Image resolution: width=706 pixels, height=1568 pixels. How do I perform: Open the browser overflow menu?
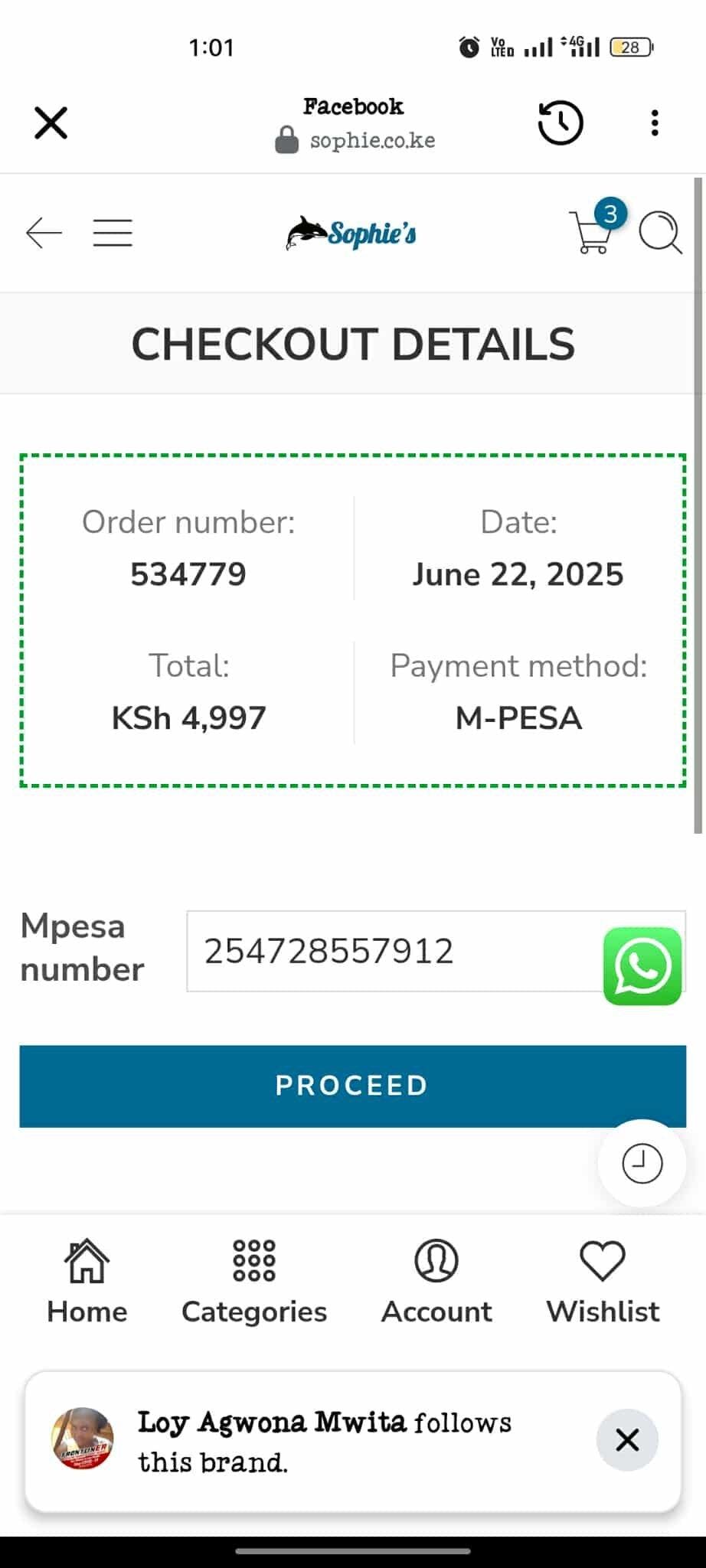654,122
